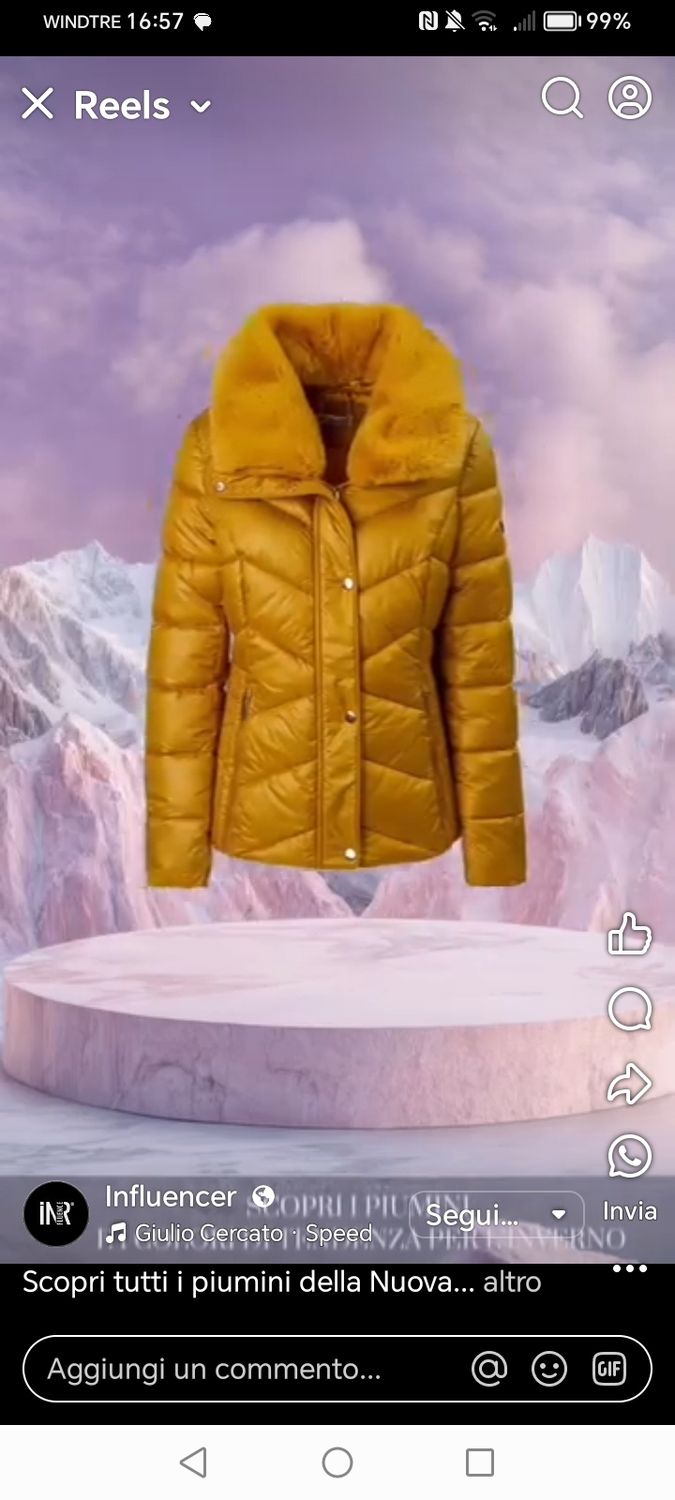The height and width of the screenshot is (1500, 675).
Task: Open the profile icon at top
Action: click(x=630, y=98)
